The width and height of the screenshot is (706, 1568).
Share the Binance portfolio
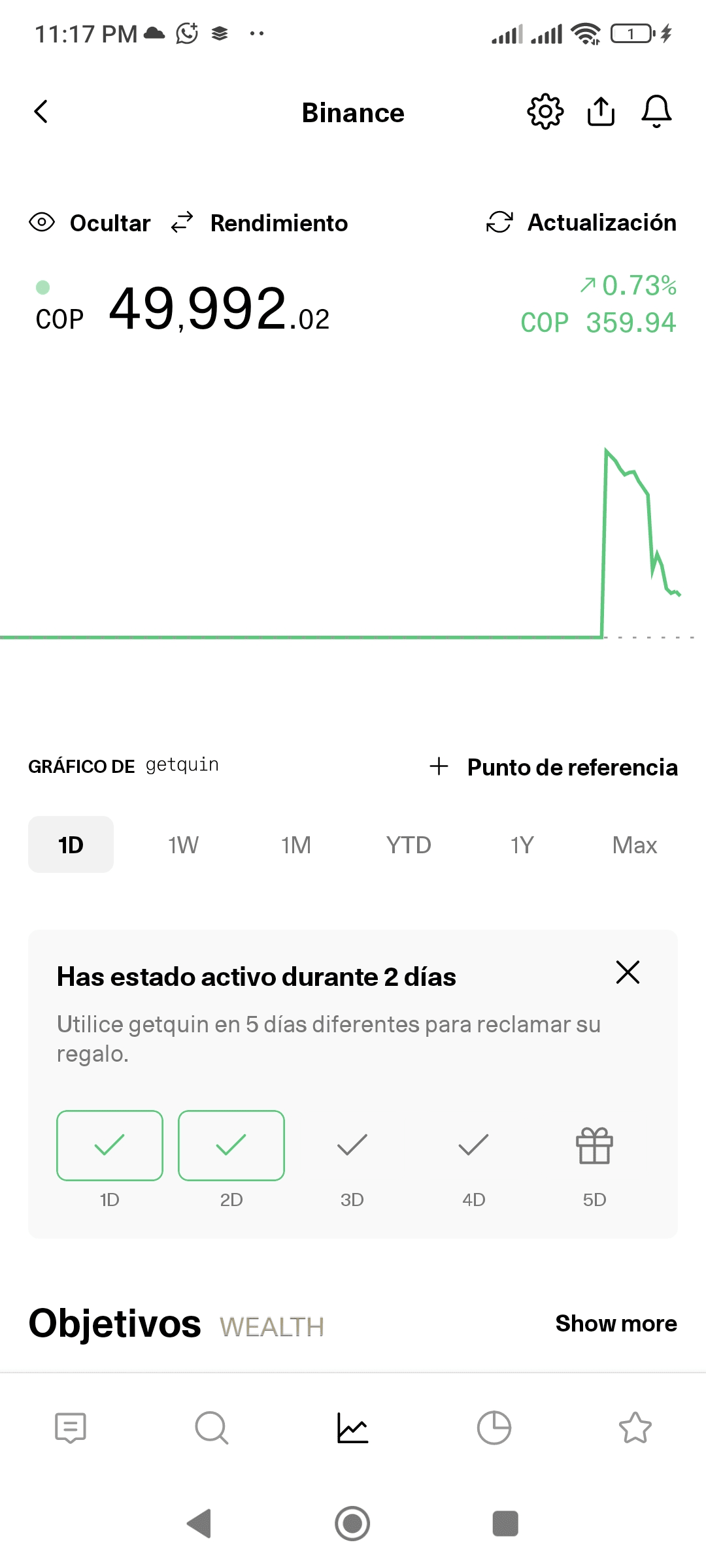[x=601, y=112]
